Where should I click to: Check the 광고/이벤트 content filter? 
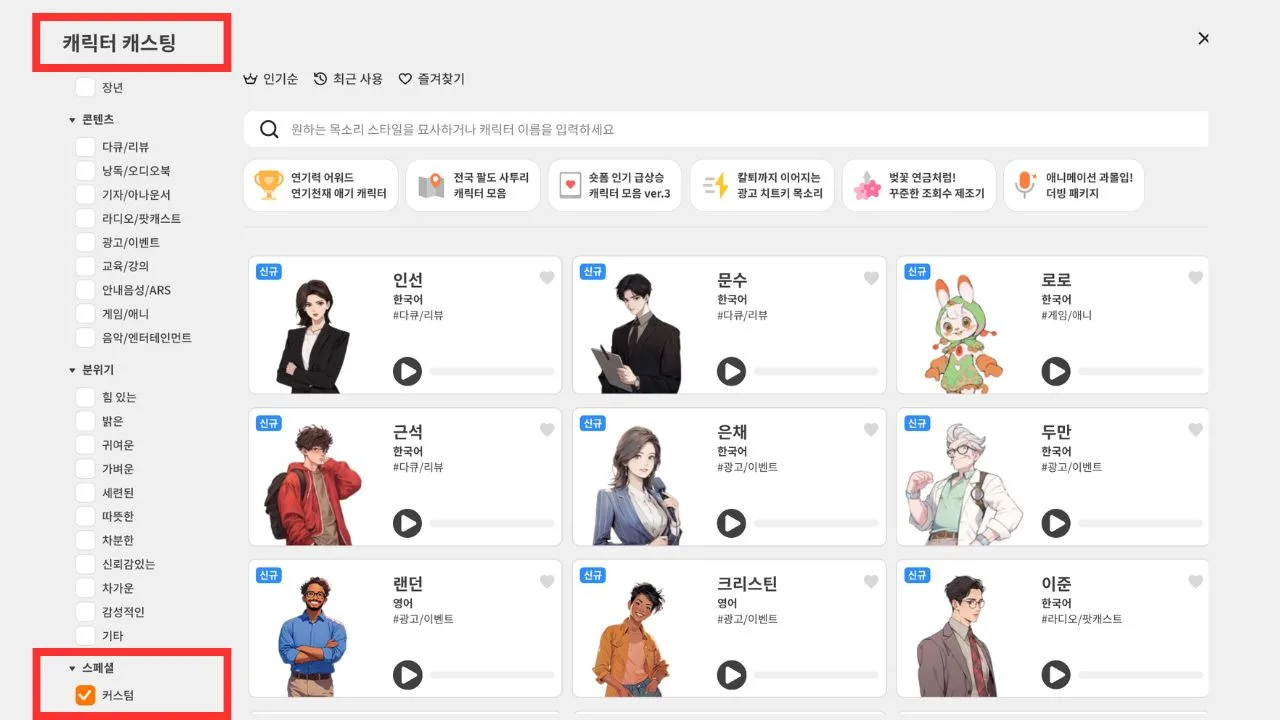(86, 243)
